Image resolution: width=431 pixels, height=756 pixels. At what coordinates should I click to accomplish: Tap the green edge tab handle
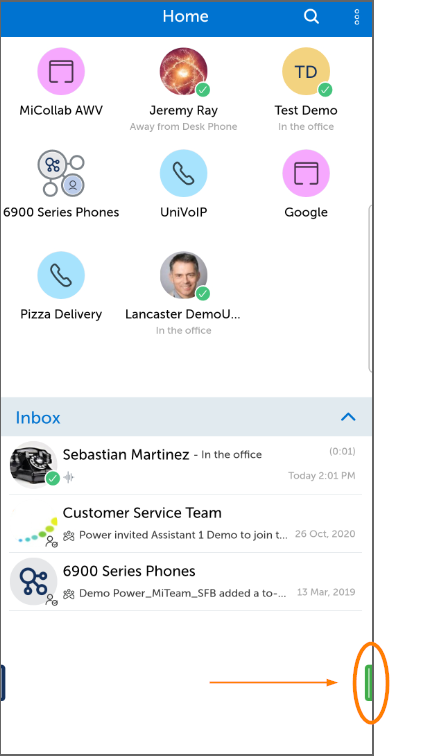point(369,682)
